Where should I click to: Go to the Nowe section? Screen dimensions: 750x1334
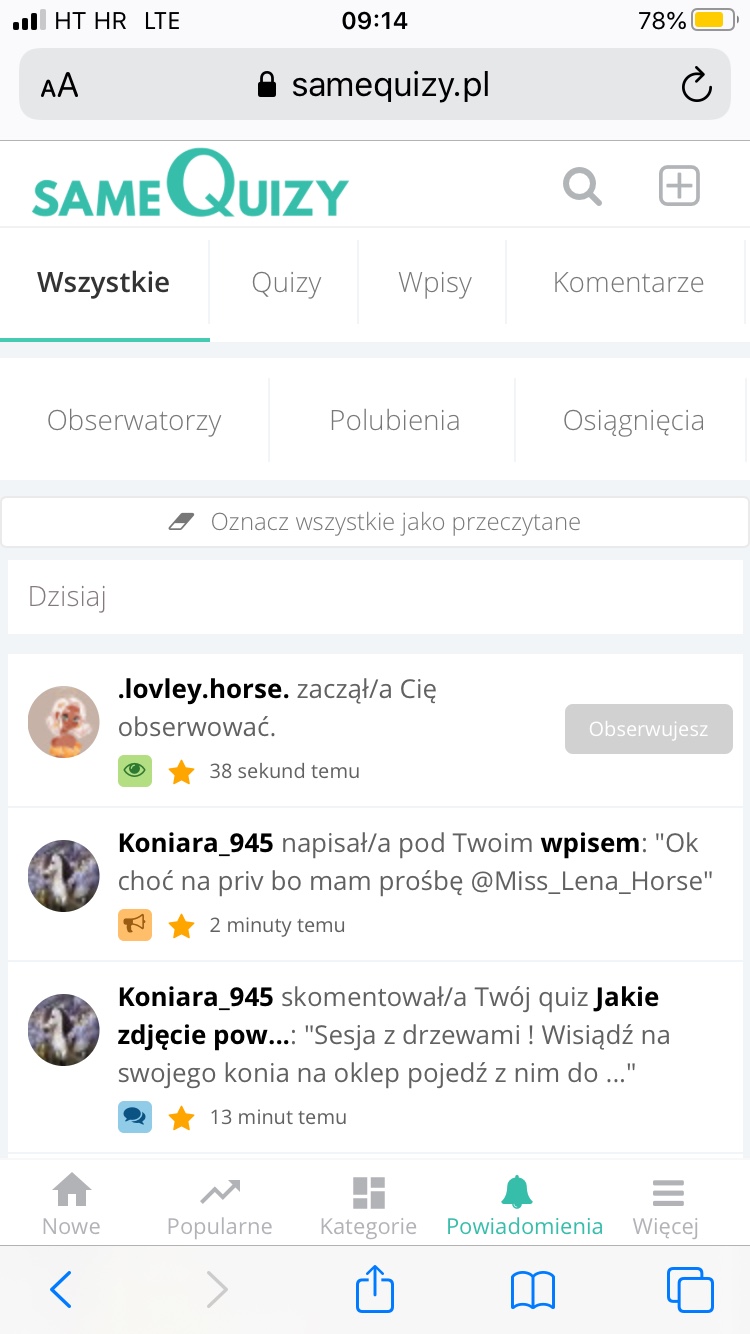71,1205
